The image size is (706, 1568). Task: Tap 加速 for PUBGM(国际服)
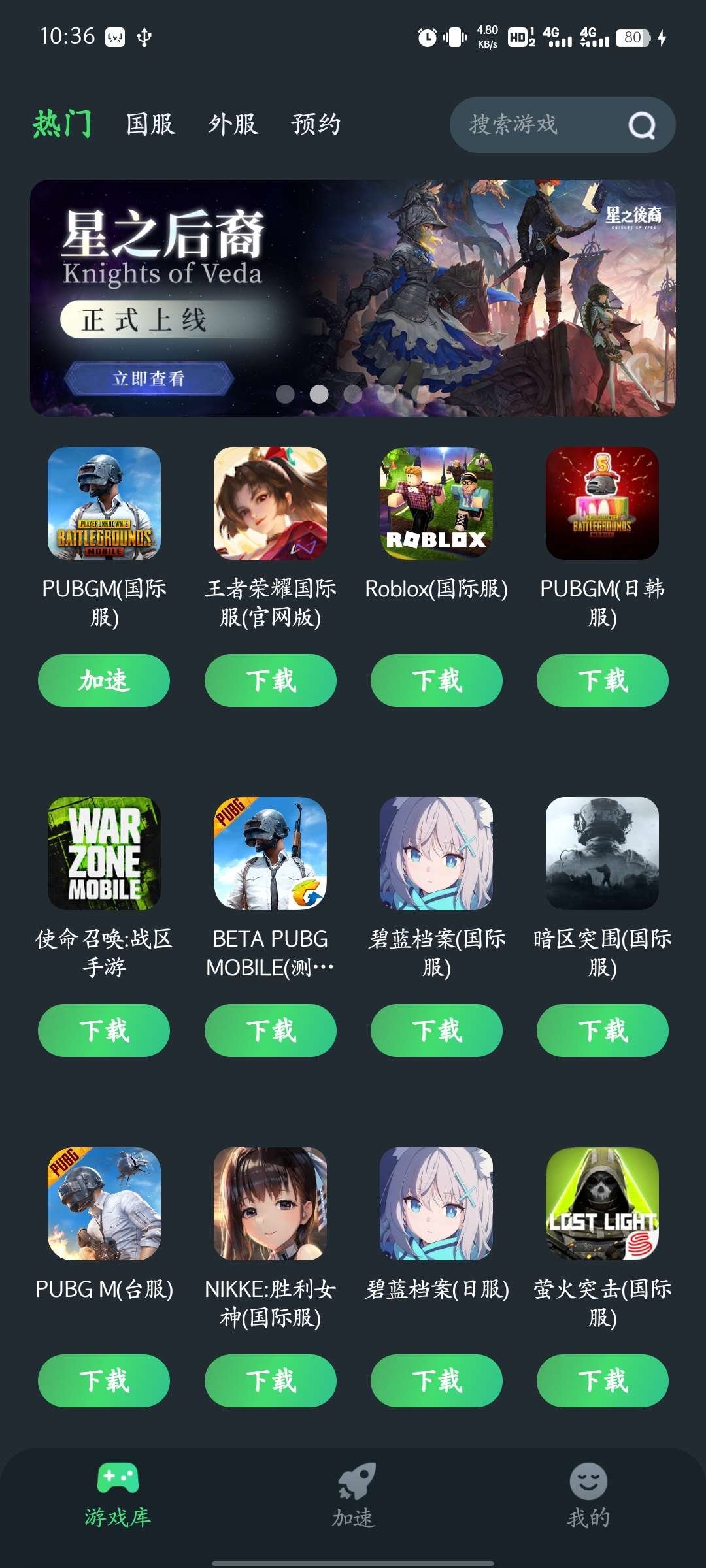point(104,680)
